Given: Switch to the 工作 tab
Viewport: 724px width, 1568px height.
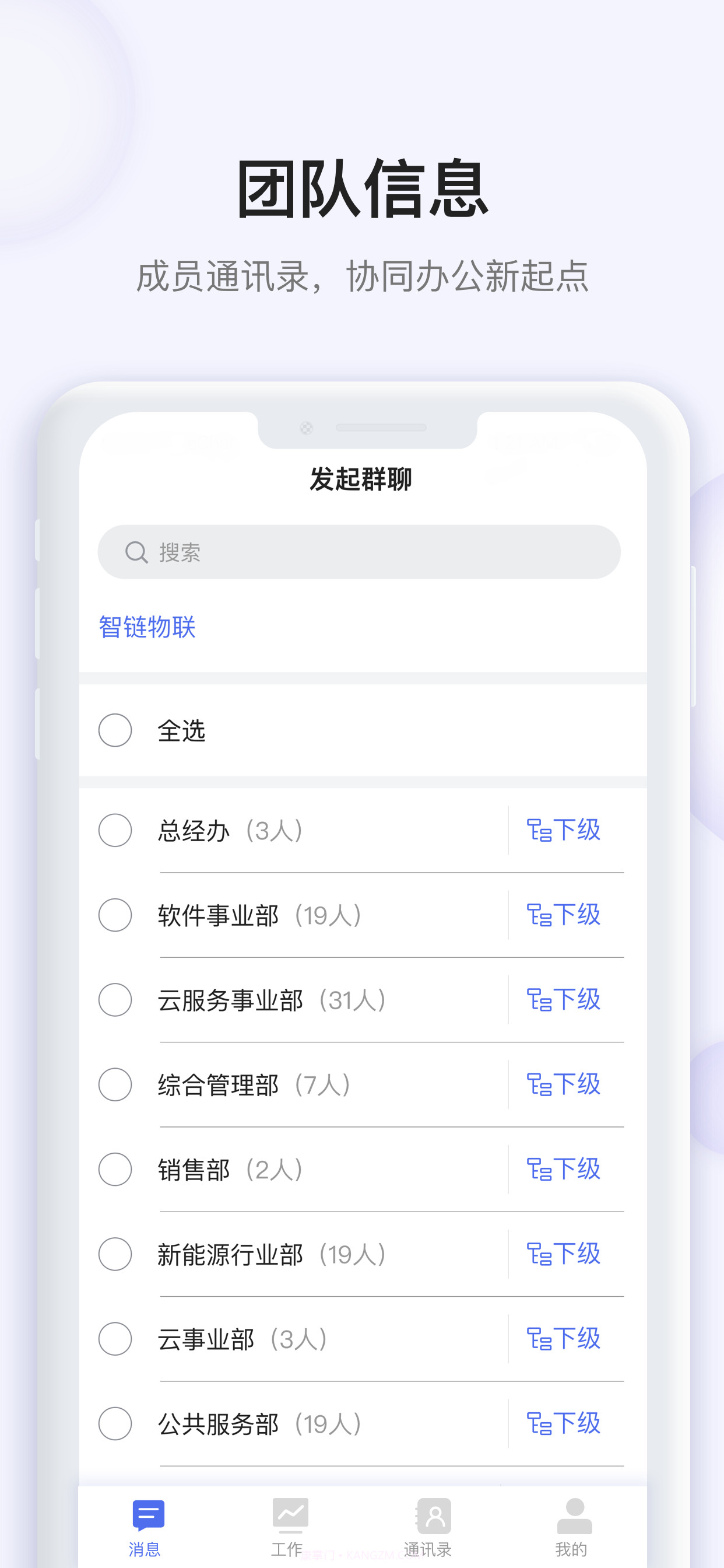Looking at the screenshot, I should pos(290,1522).
